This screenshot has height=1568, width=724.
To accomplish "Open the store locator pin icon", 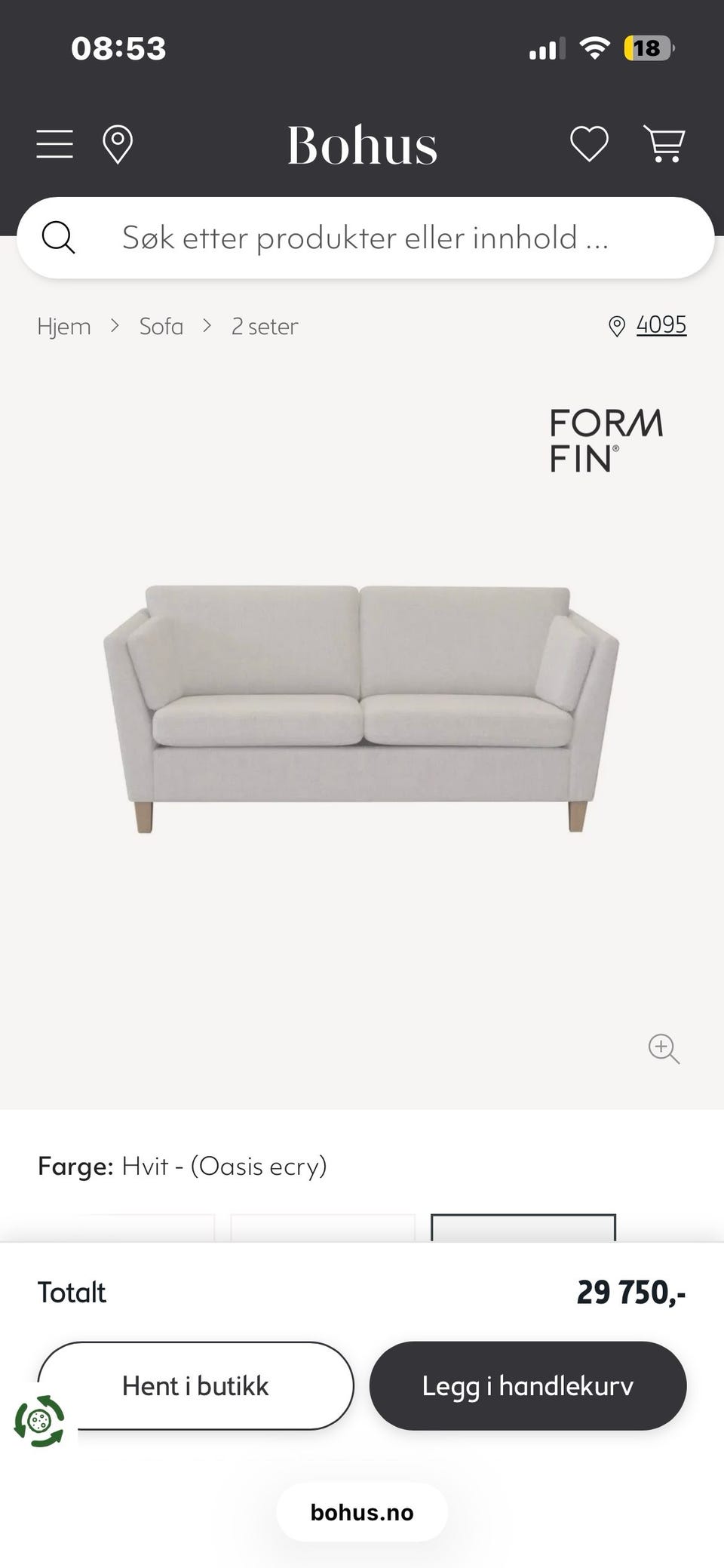I will (x=118, y=144).
